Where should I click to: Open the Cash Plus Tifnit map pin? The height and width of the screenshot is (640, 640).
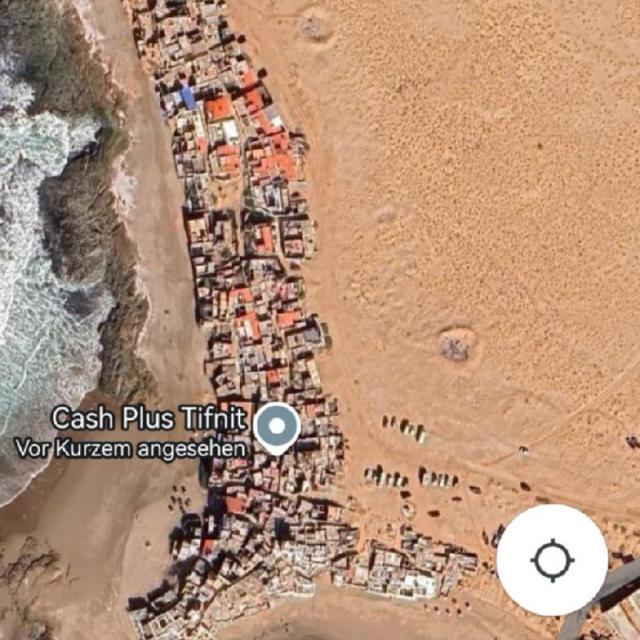[x=277, y=427]
